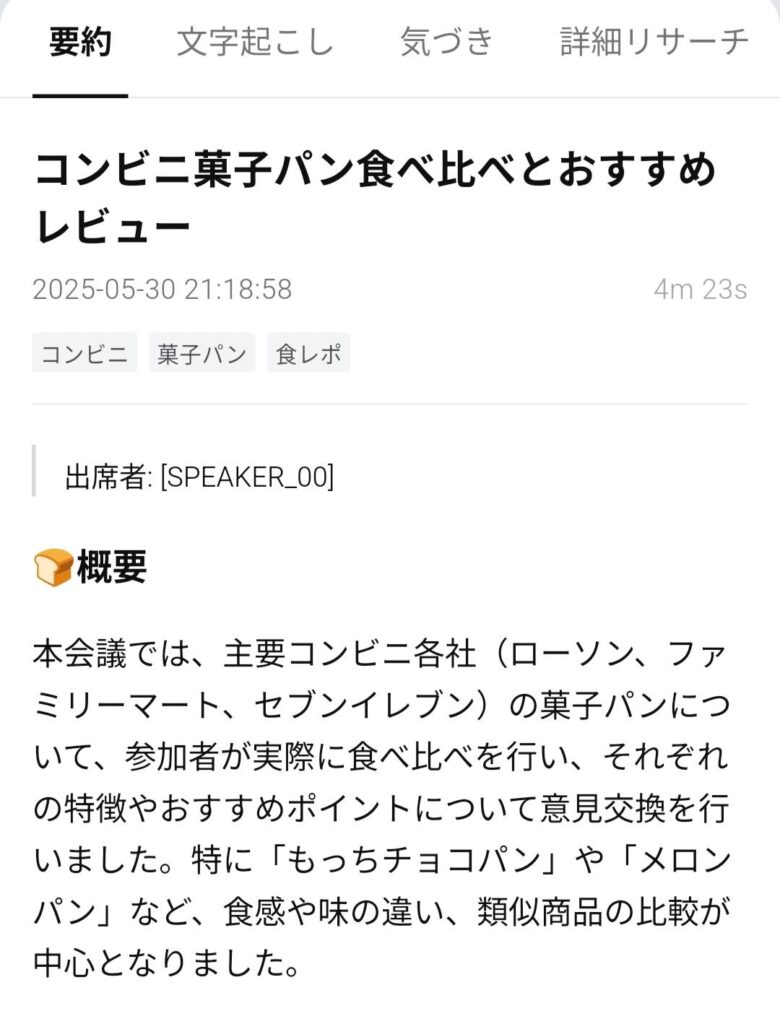Tap the コンビニ tag chip

(x=84, y=354)
